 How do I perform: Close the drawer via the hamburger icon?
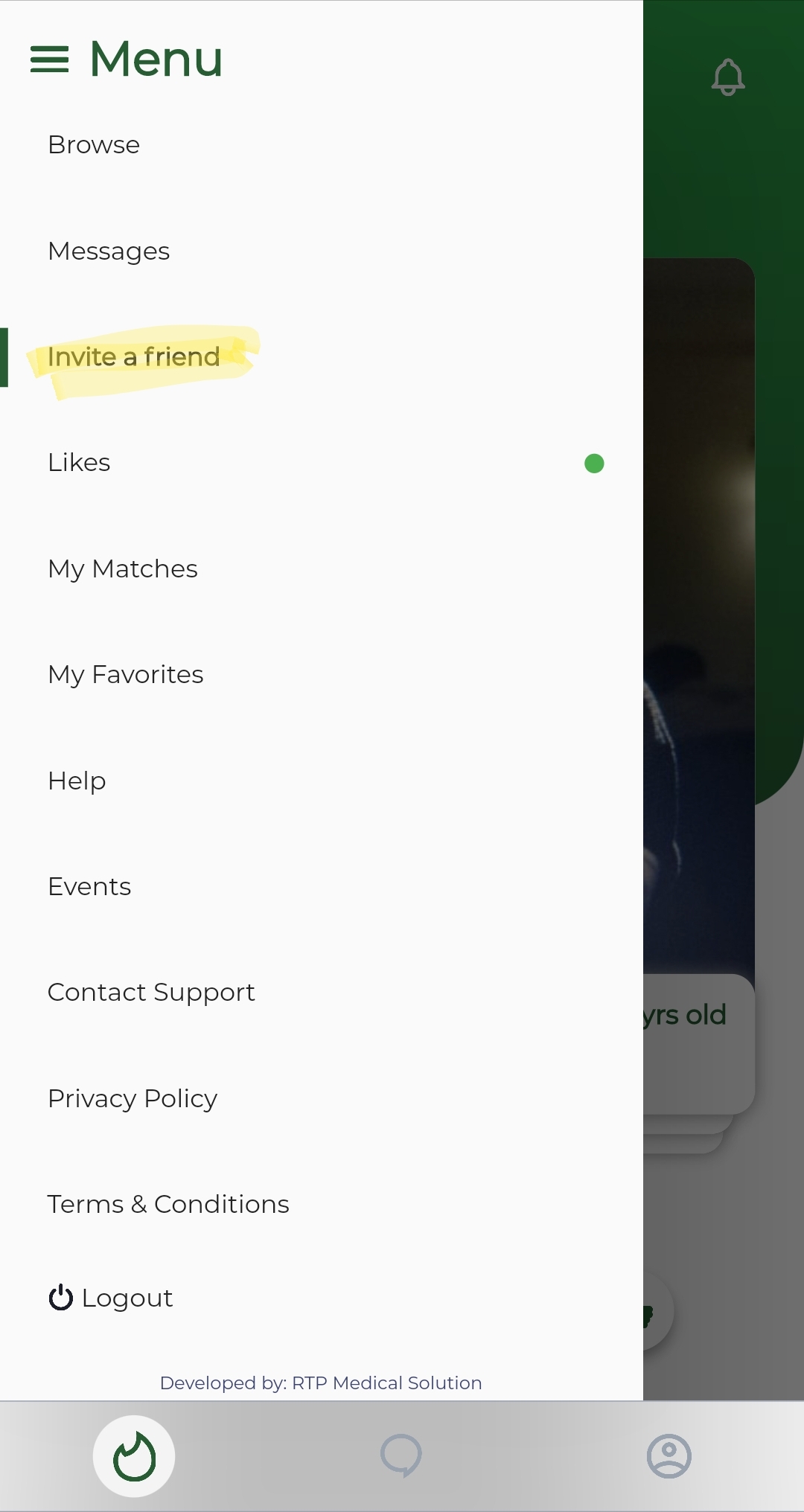[x=49, y=60]
